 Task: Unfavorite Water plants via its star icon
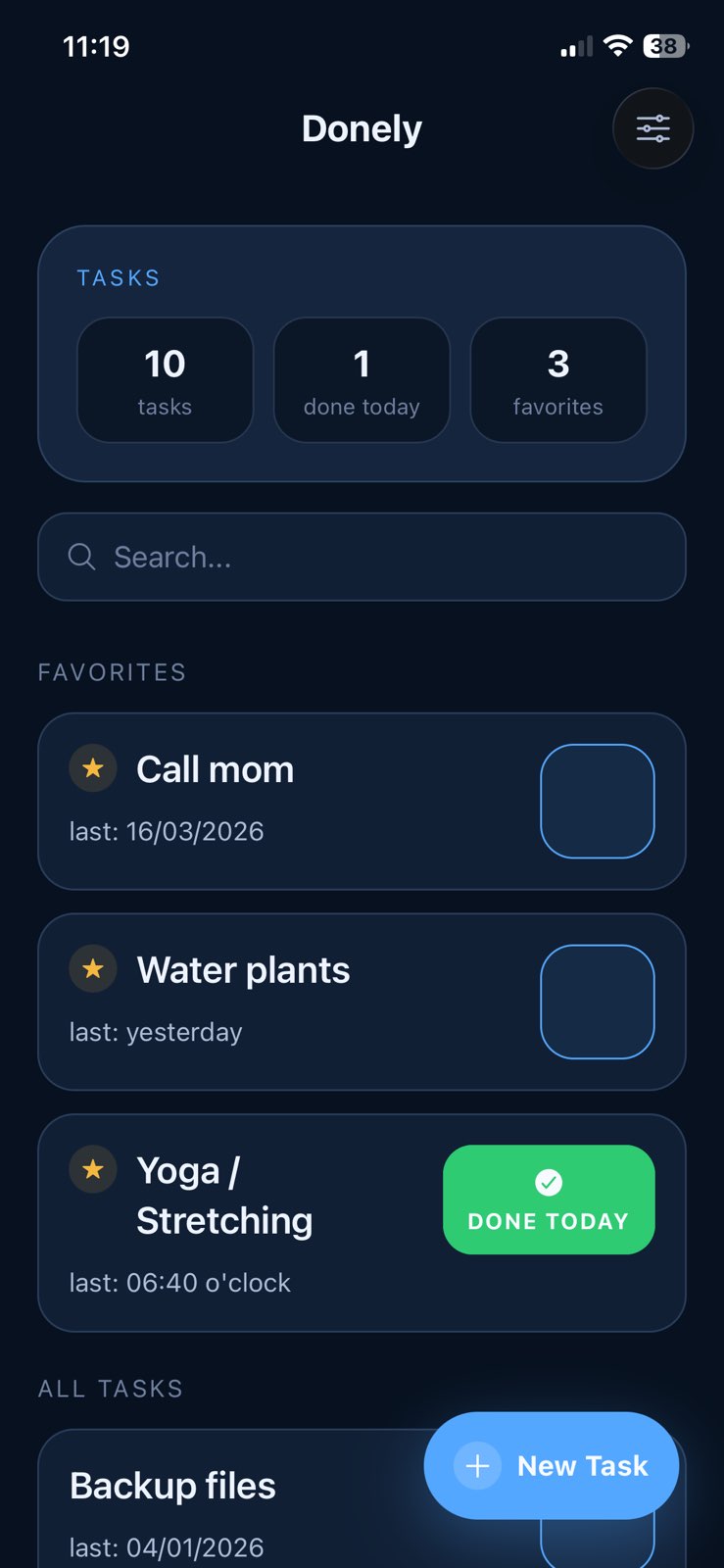[93, 969]
